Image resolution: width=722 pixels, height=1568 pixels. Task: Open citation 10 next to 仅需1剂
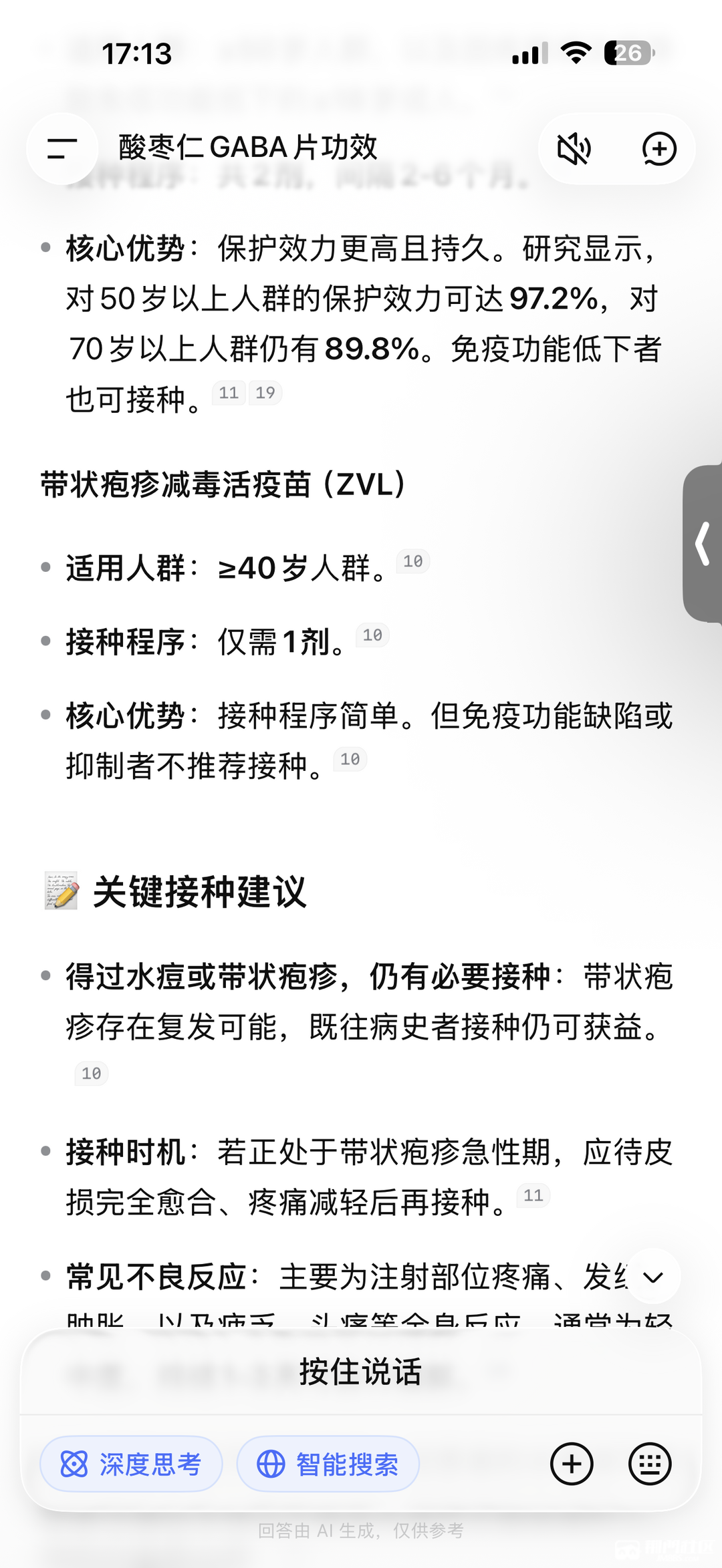[x=372, y=635]
